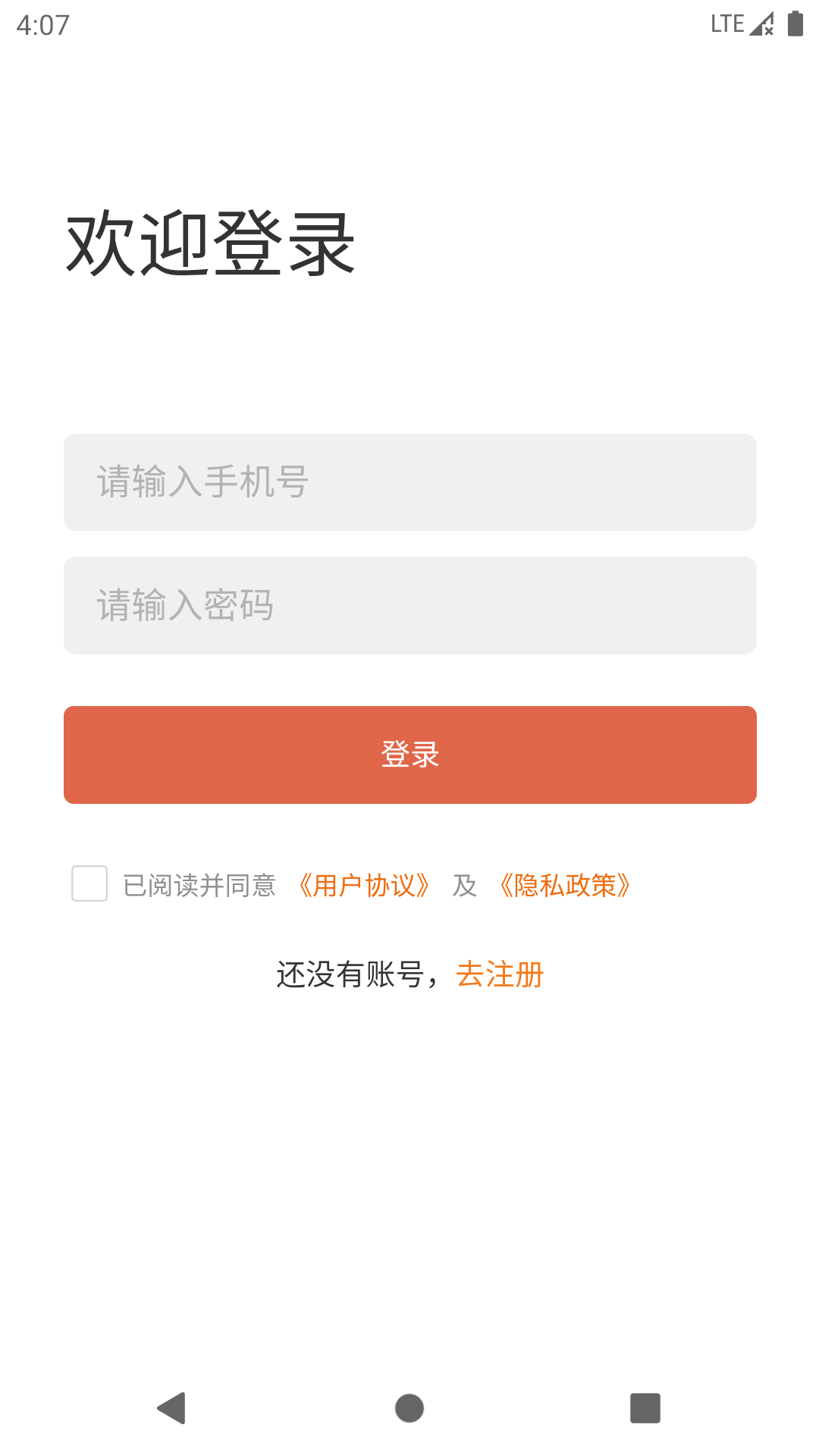Check the 已阅读并同意 agreement checkbox

(89, 884)
